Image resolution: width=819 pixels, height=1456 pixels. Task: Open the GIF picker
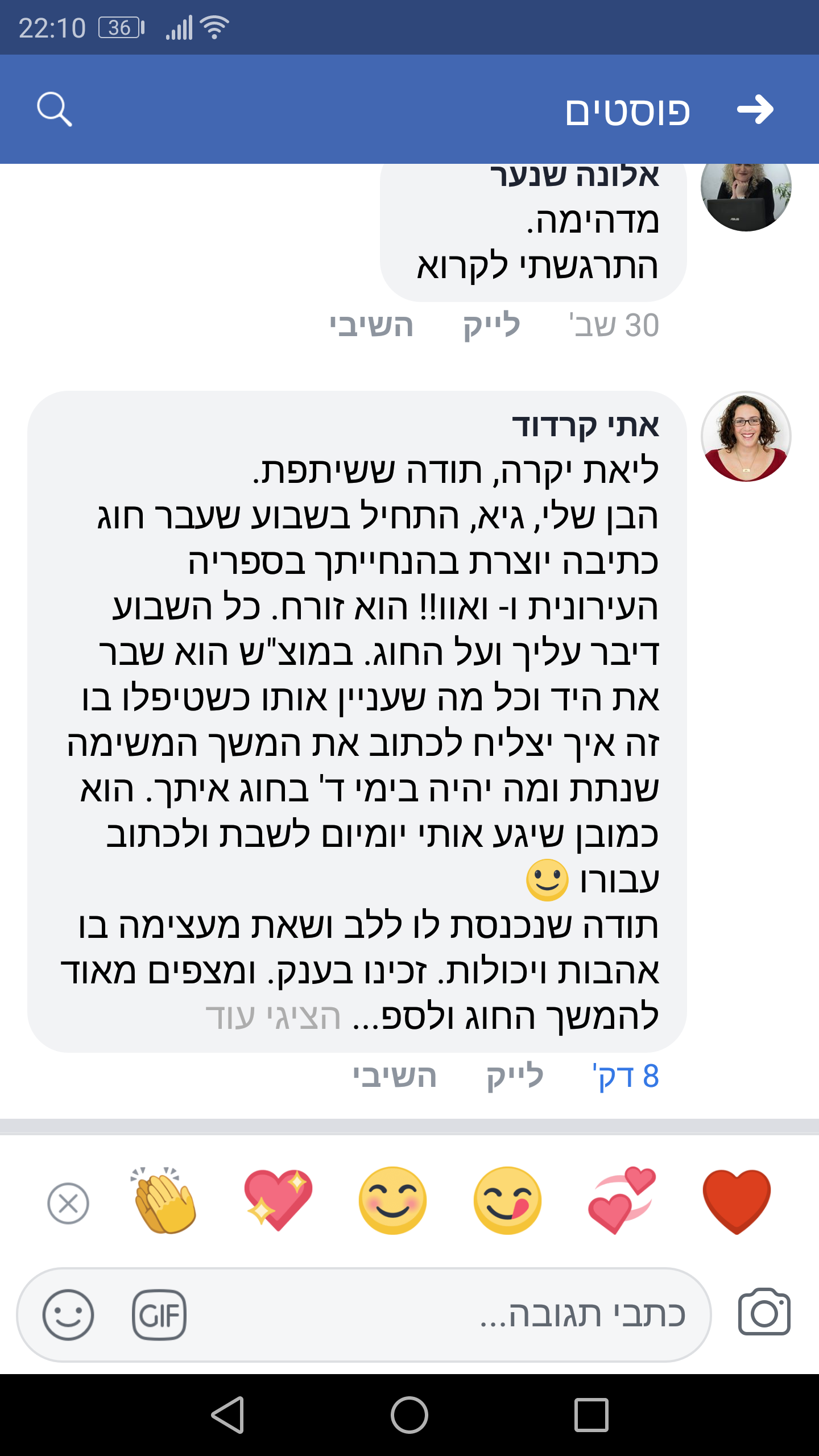159,1314
